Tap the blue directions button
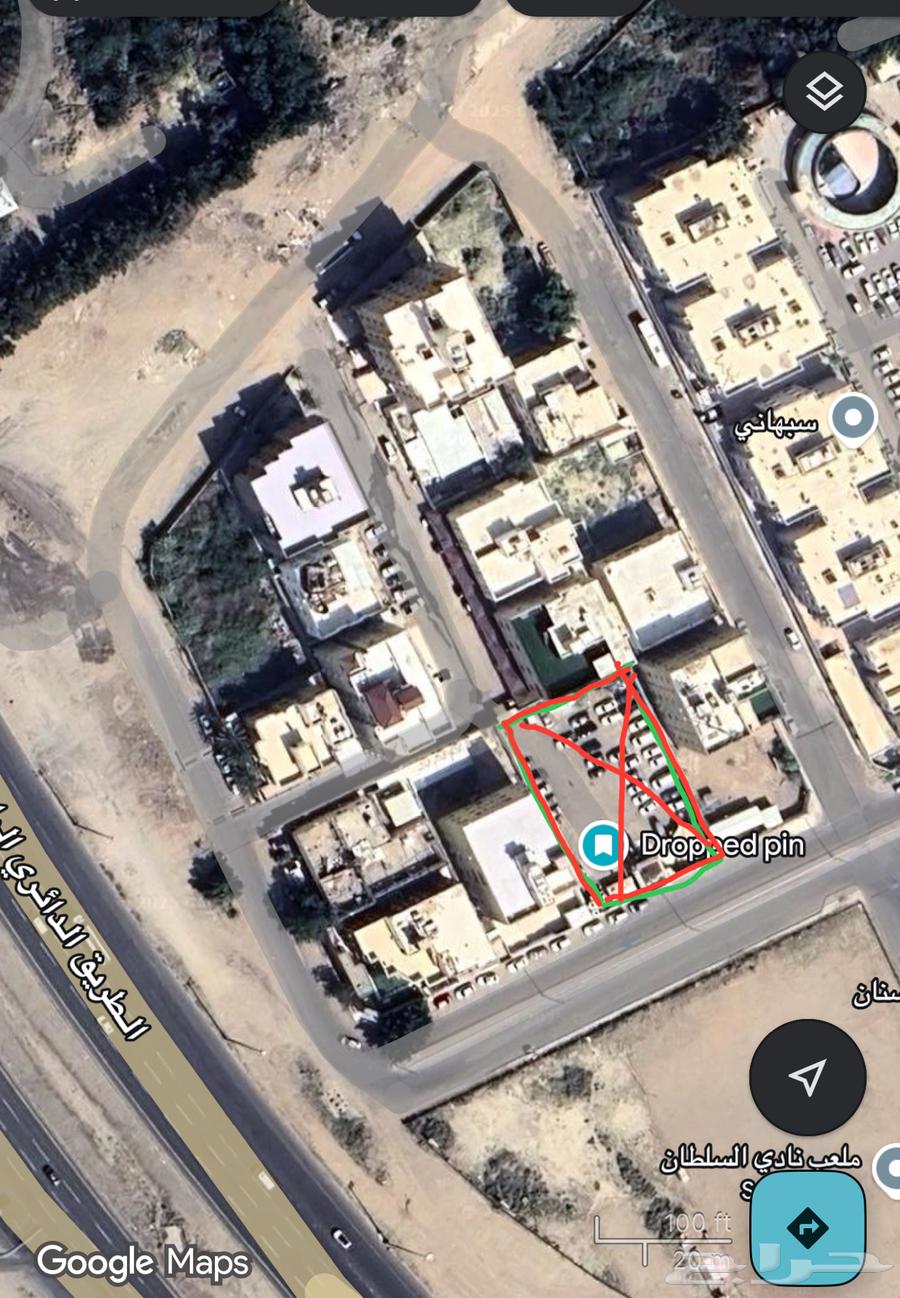The image size is (900, 1298). pyautogui.click(x=807, y=1227)
